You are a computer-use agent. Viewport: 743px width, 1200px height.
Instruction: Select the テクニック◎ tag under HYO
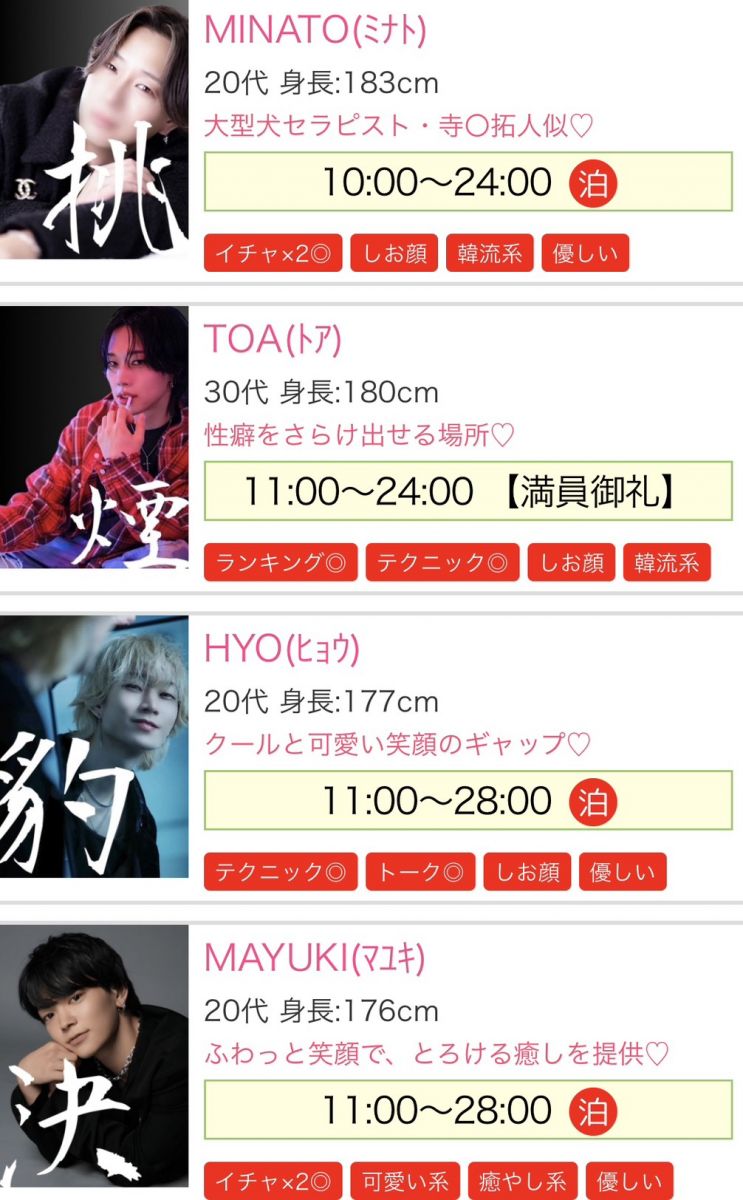point(281,872)
